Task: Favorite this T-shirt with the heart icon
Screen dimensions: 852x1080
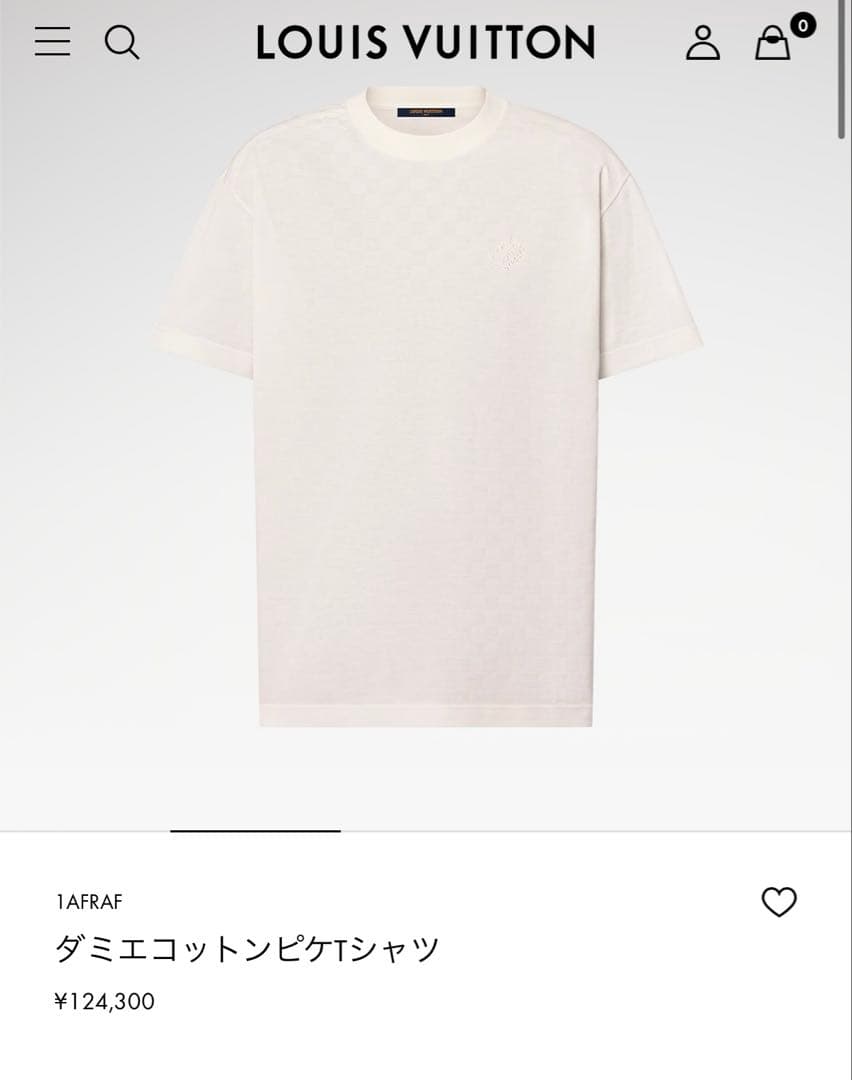Action: pyautogui.click(x=778, y=902)
